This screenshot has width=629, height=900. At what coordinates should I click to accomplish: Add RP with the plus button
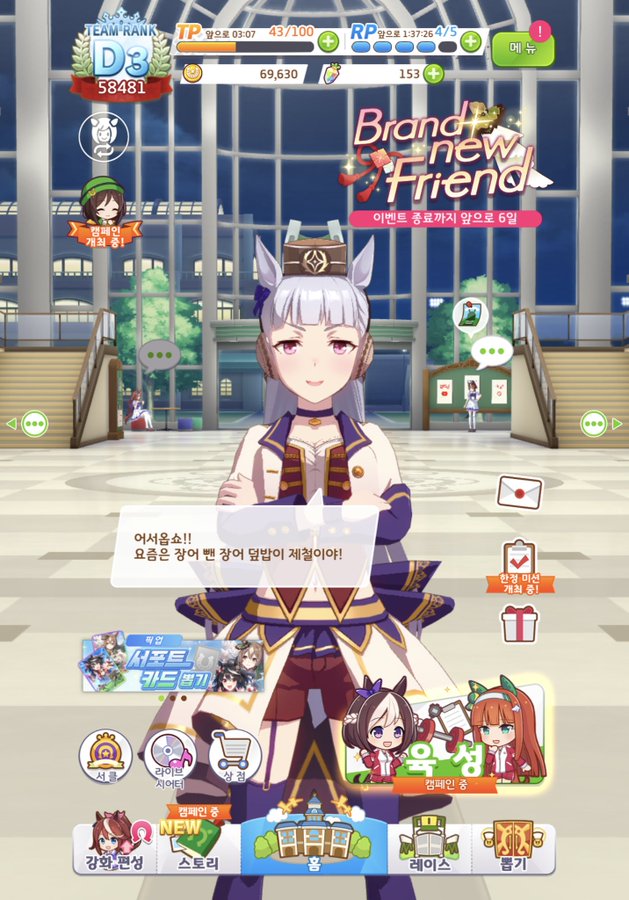[x=471, y=42]
